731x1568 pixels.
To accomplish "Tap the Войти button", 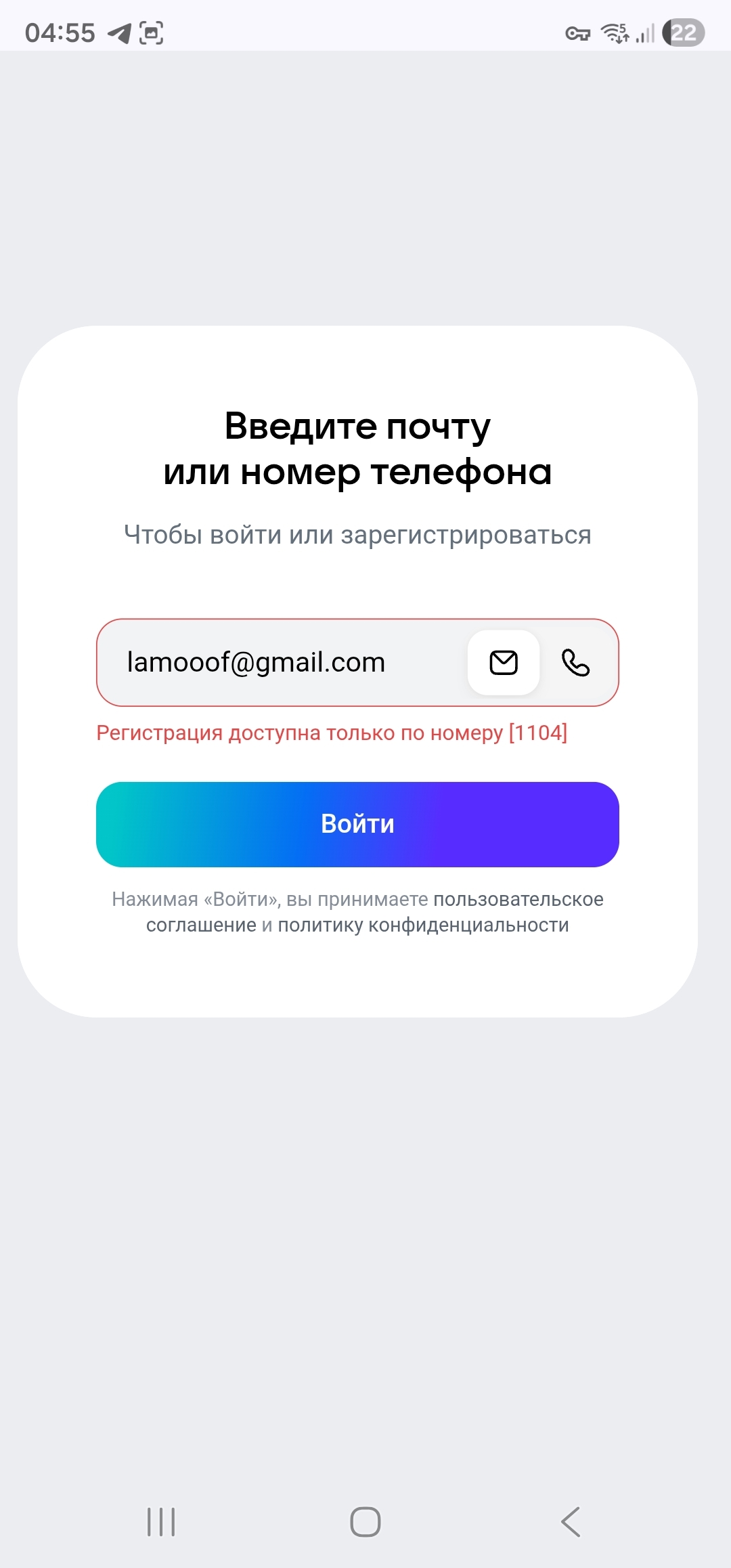I will coord(357,824).
